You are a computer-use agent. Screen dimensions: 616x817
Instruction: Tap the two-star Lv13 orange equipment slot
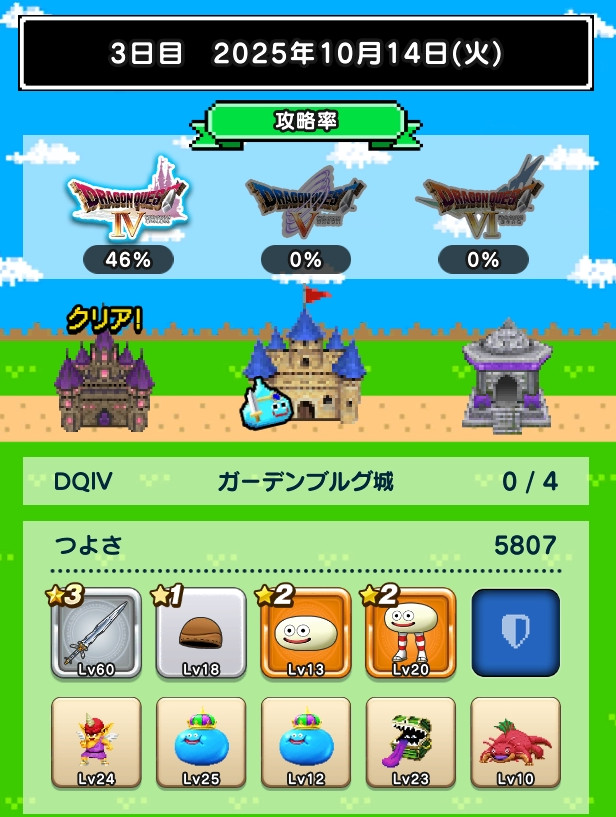pyautogui.click(x=305, y=633)
